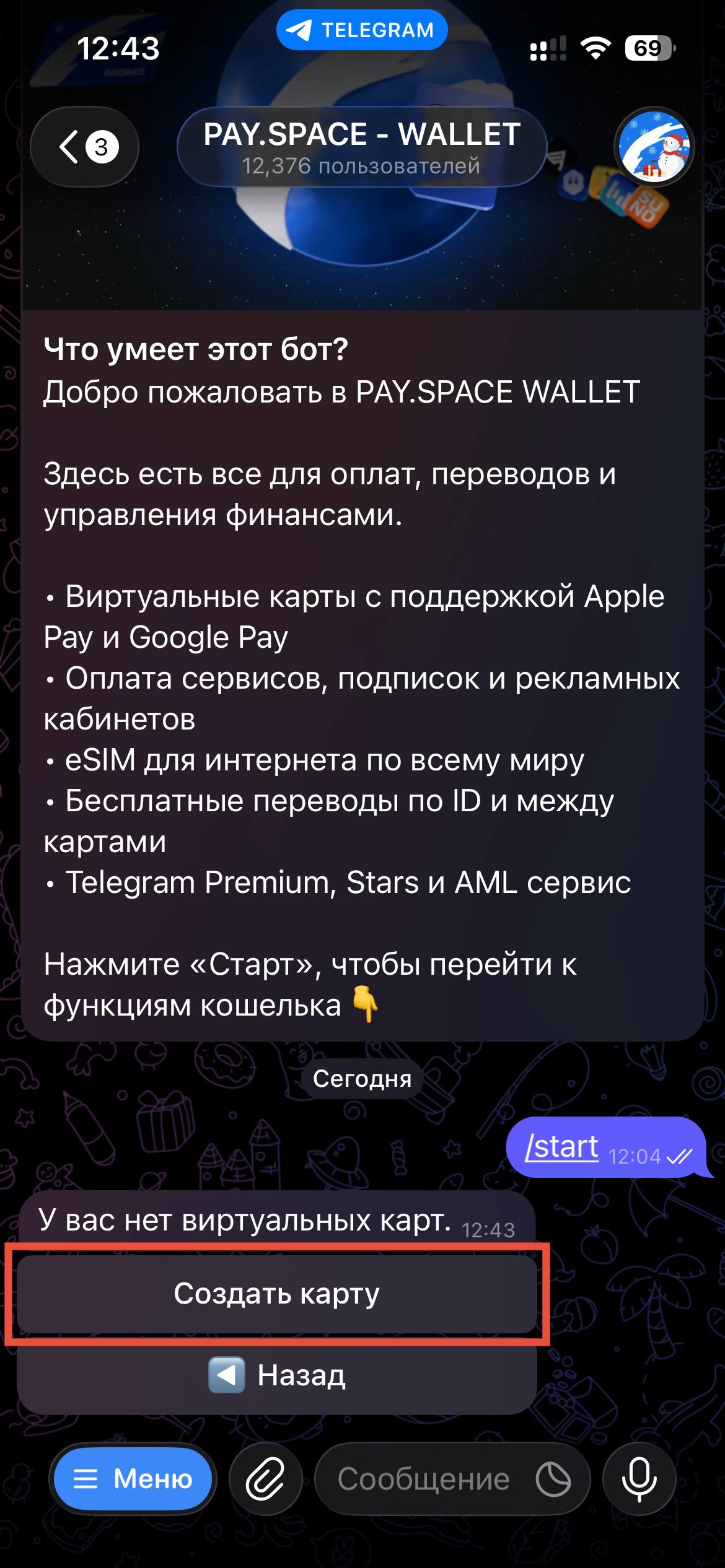Focus the Сообщение text field
725x1568 pixels.
click(x=423, y=1479)
